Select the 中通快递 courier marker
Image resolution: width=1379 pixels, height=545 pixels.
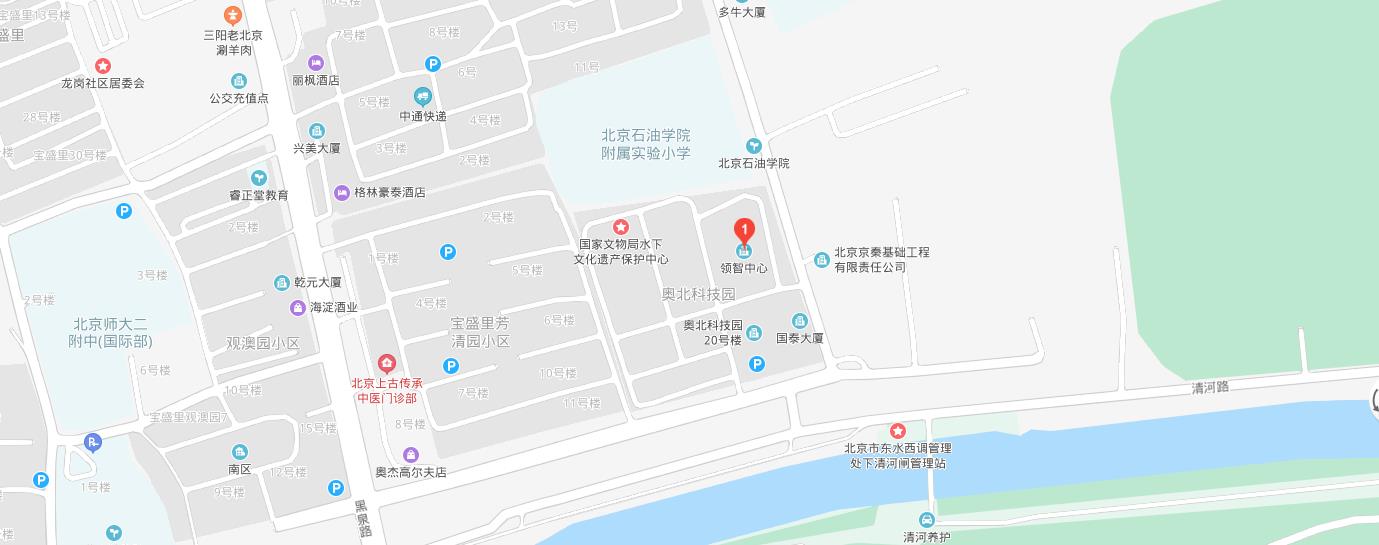point(422,97)
